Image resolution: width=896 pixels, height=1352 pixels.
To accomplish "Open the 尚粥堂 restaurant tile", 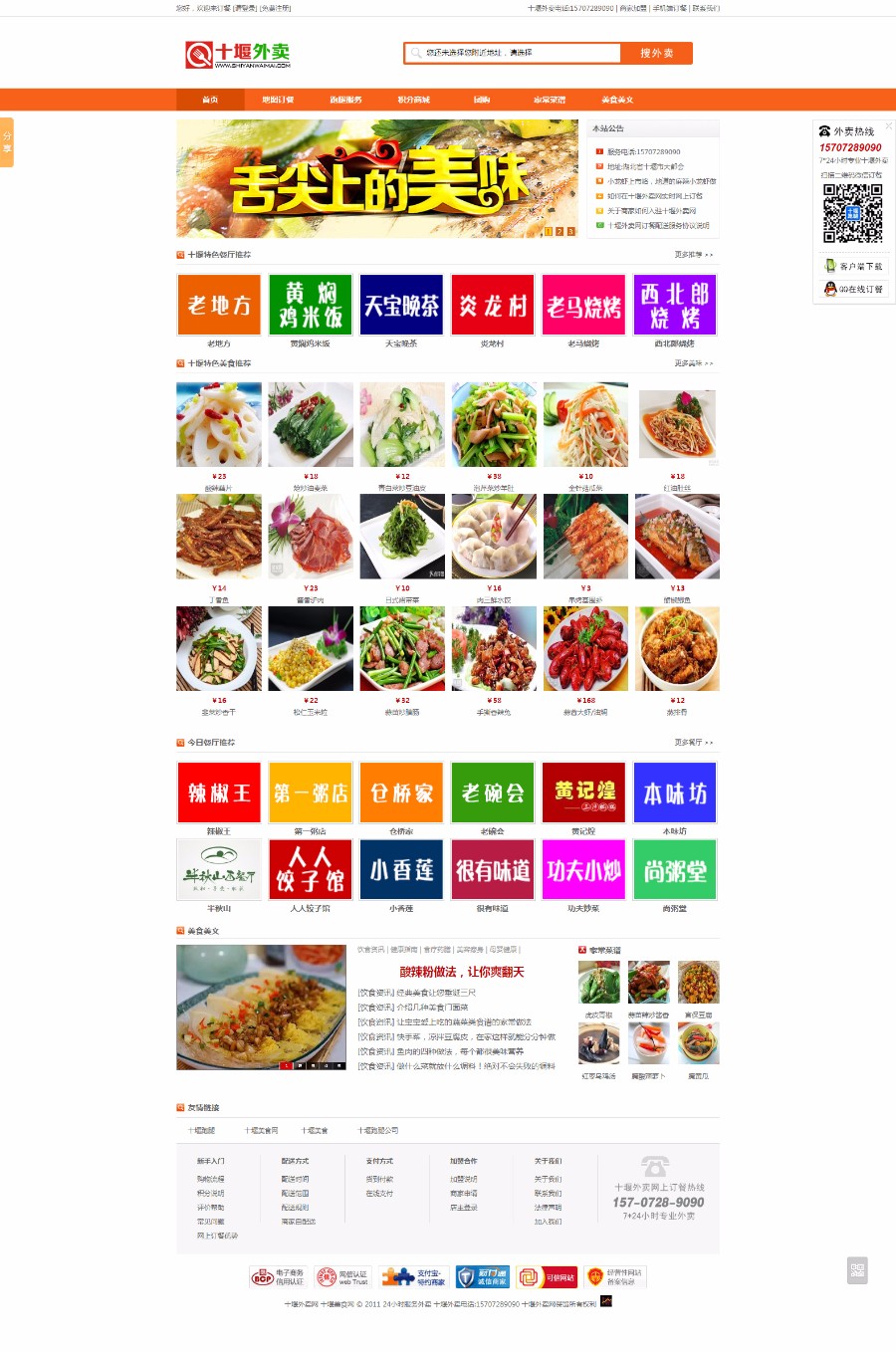I will pos(675,869).
